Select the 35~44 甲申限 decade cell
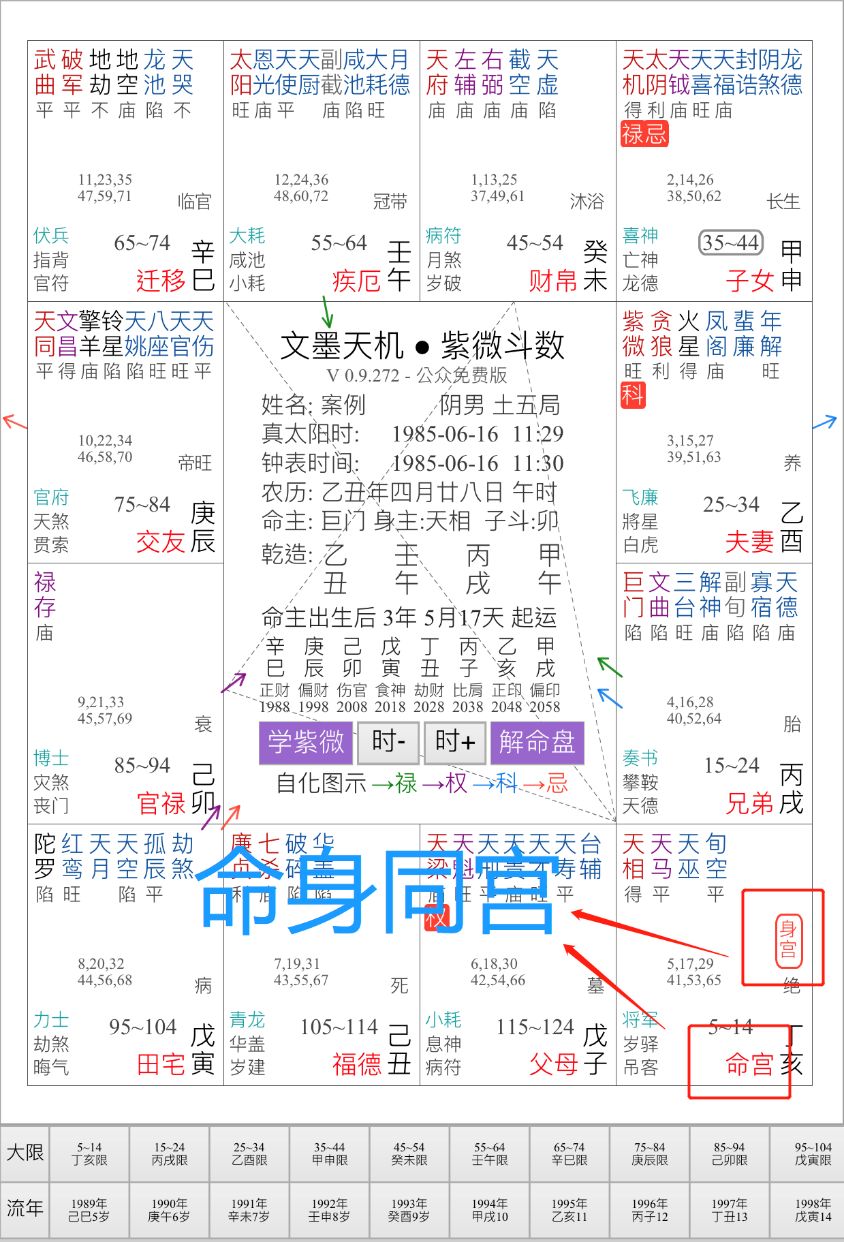This screenshot has height=1242, width=844. click(329, 1153)
